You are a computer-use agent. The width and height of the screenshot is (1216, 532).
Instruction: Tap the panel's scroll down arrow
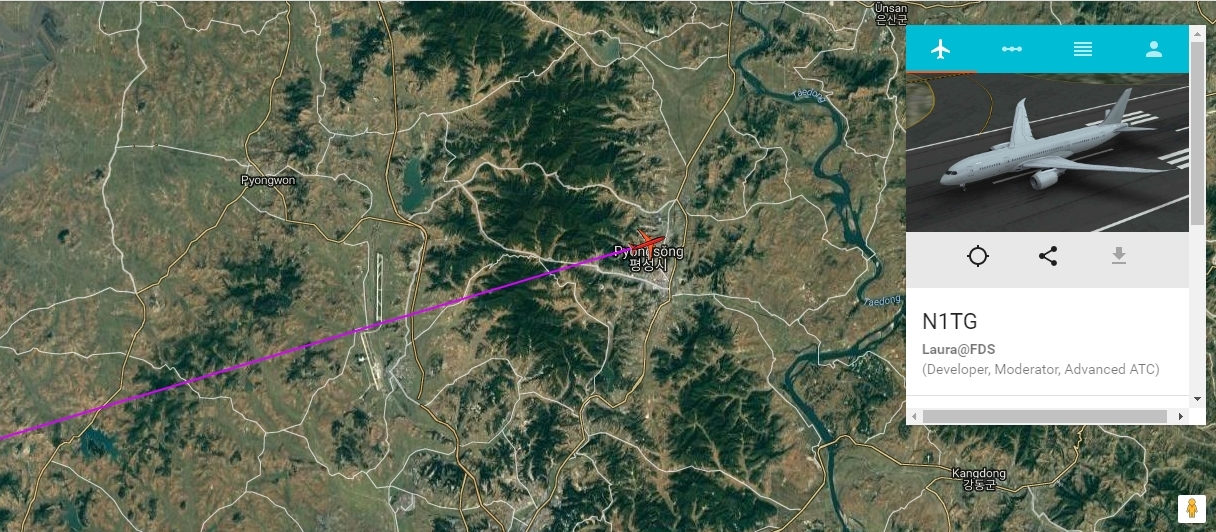tap(1197, 399)
